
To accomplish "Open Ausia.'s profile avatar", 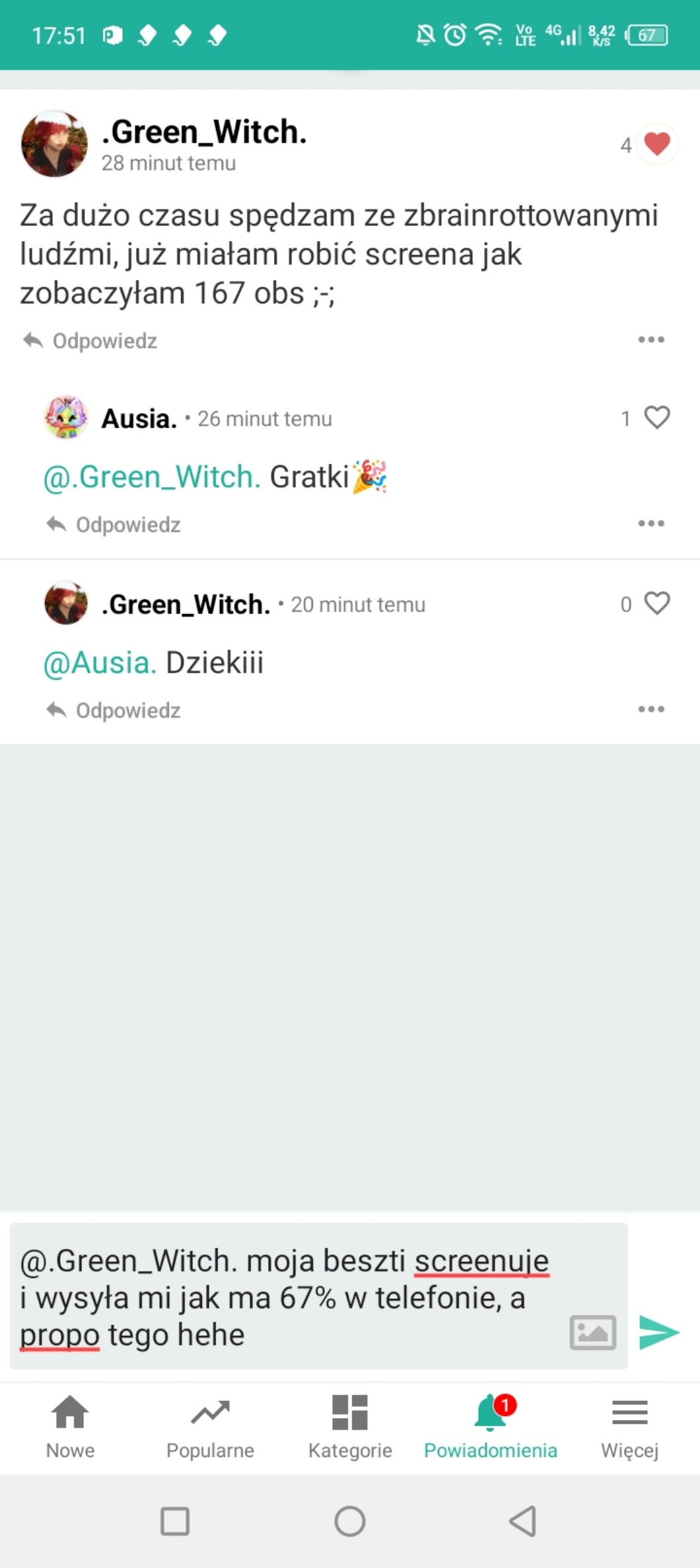I will 66,418.
